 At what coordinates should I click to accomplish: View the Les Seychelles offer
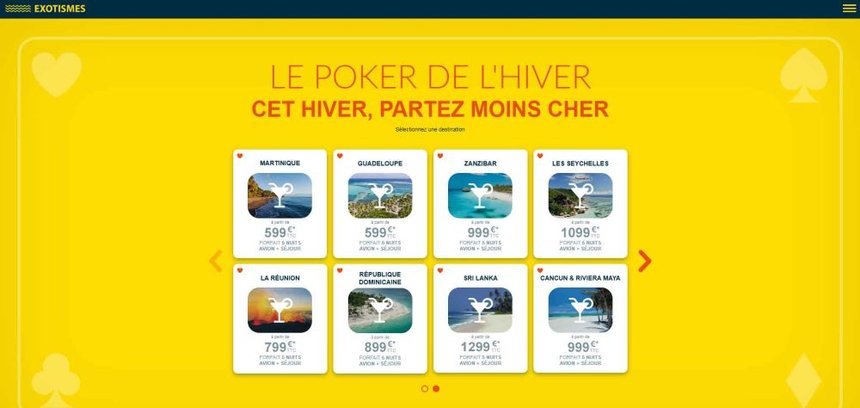click(580, 204)
